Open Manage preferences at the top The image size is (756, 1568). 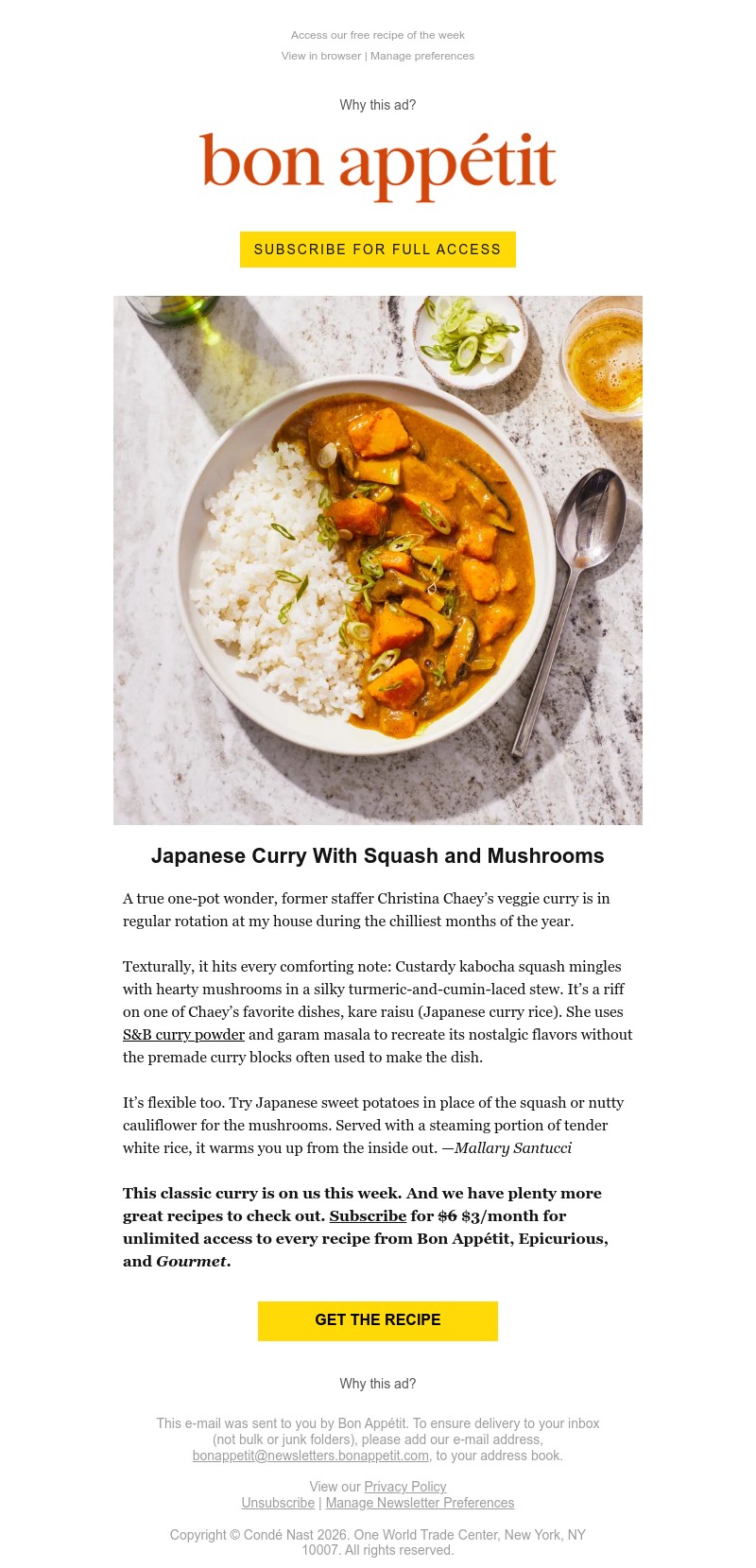tap(422, 56)
